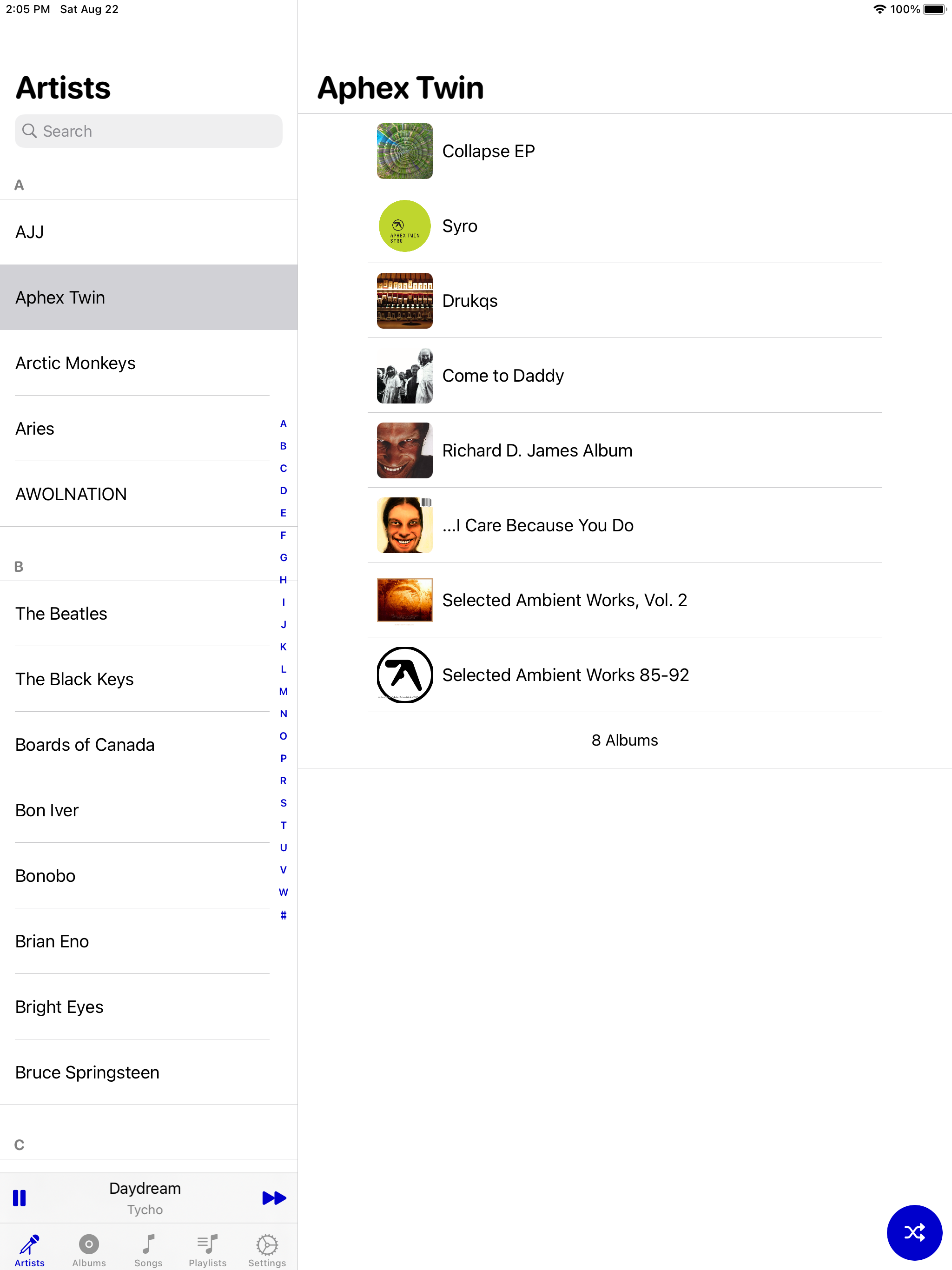Screen dimensions: 952x1270
Task: Tap the Come to Daddy album artwork
Action: pos(404,376)
